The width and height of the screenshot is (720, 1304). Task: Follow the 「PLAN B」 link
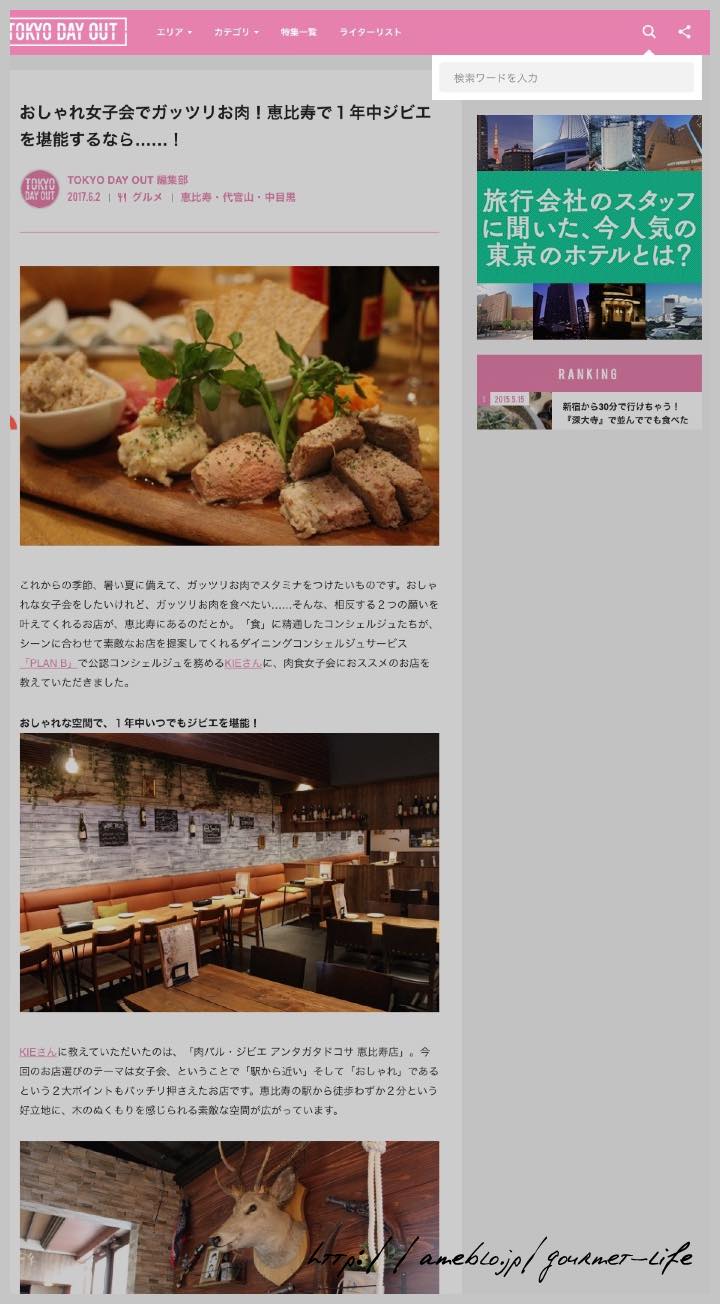coord(48,663)
